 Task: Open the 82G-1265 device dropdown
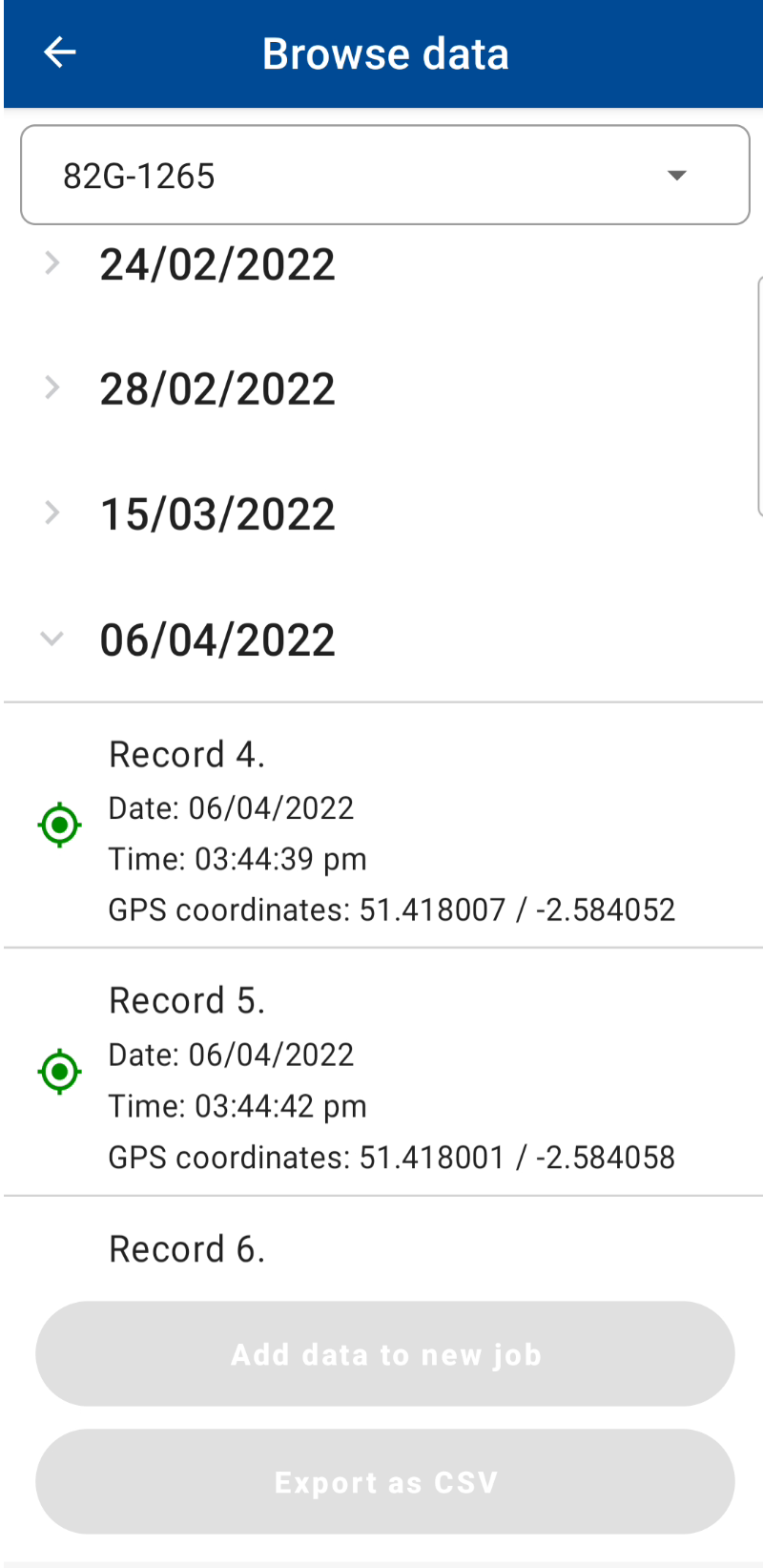click(385, 175)
